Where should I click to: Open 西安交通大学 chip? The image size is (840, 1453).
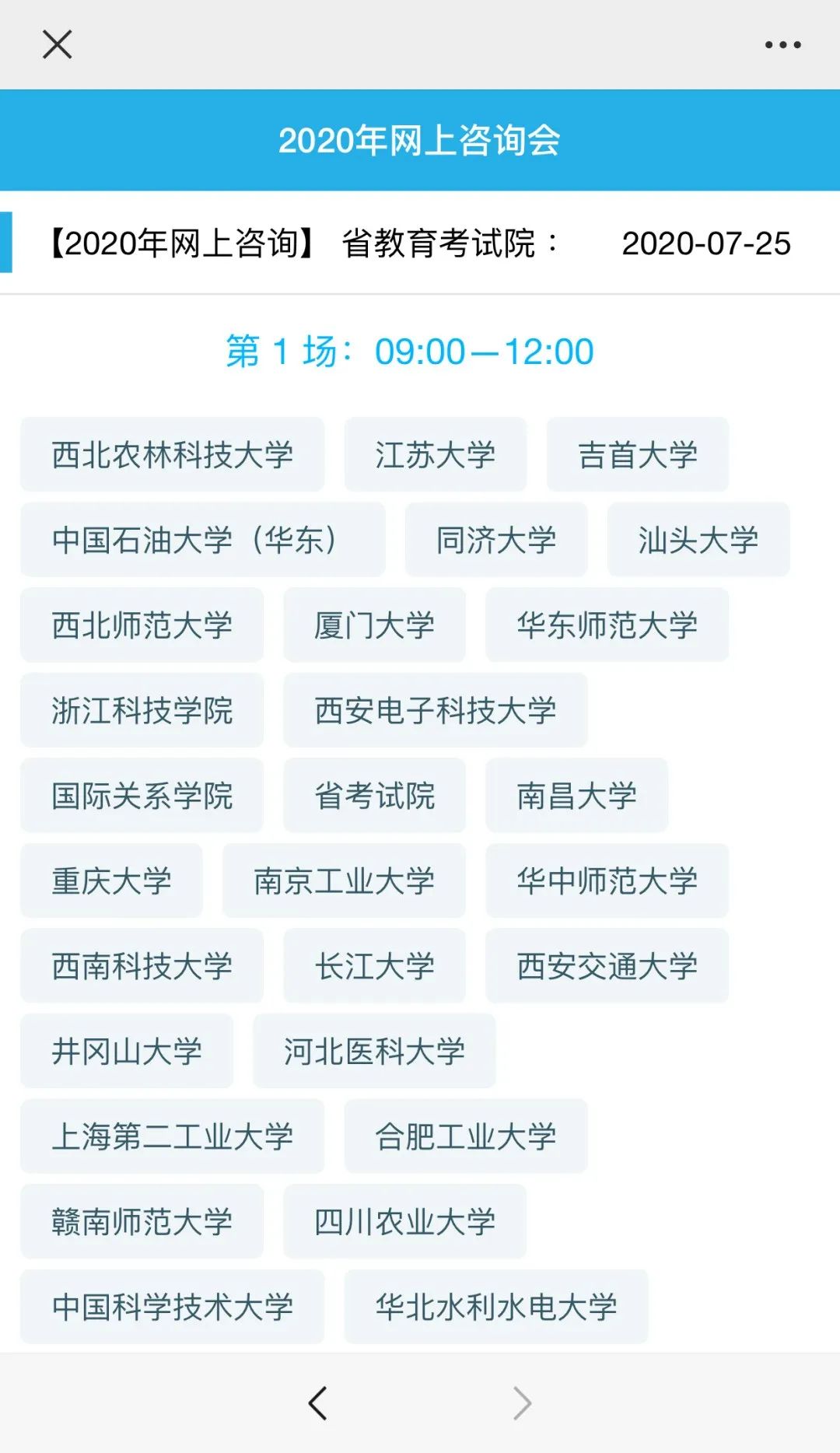coord(607,966)
